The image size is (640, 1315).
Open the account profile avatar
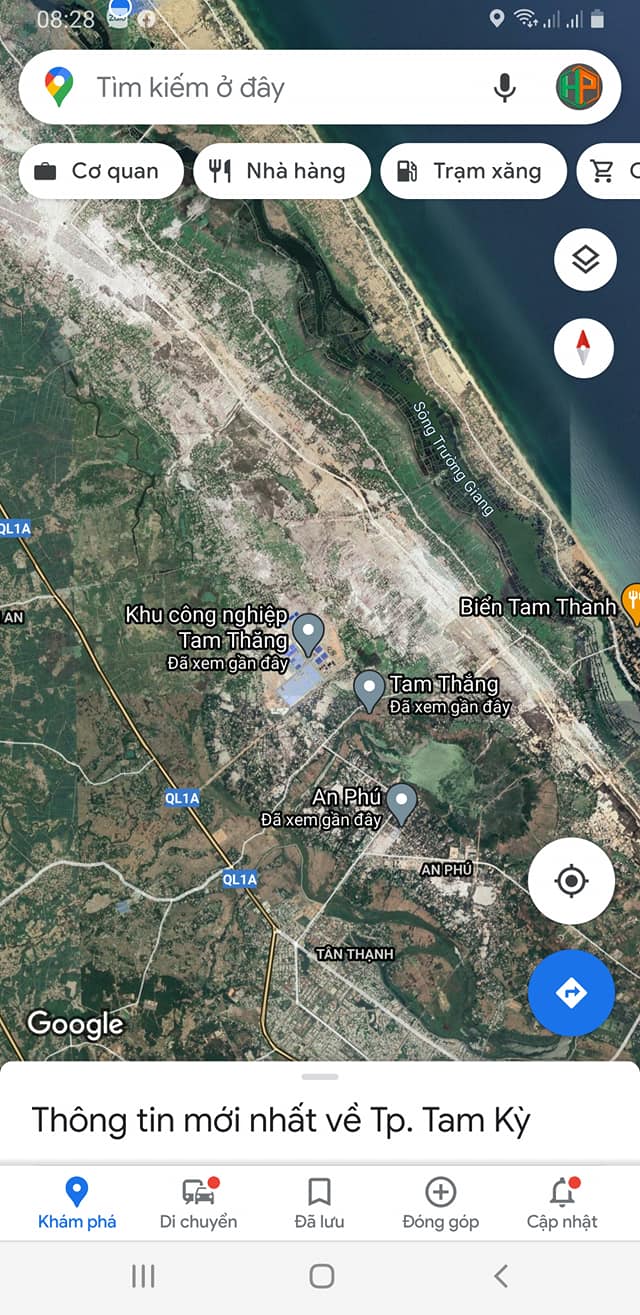[x=579, y=87]
